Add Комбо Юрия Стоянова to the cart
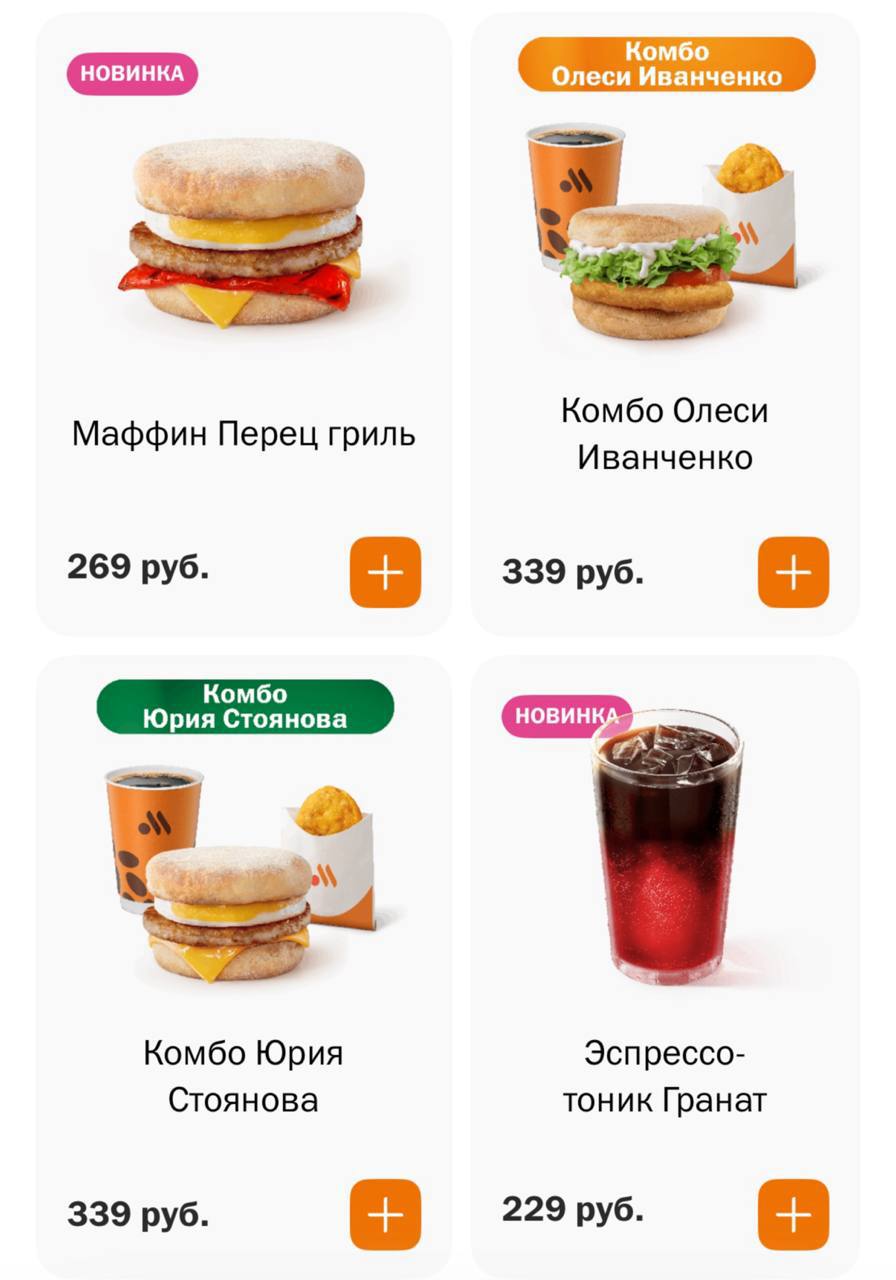Image resolution: width=896 pixels, height=1280 pixels. (x=385, y=1214)
